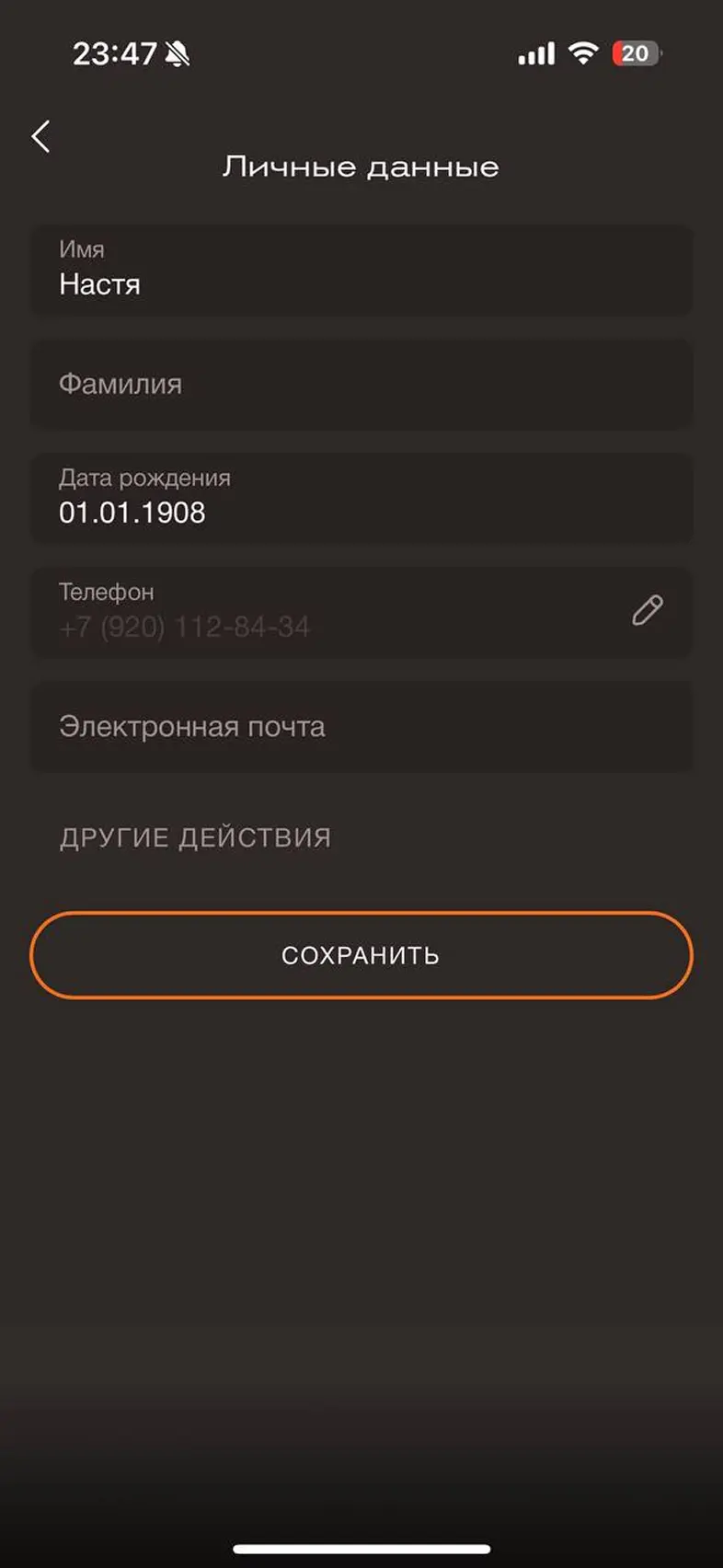The image size is (723, 1568).
Task: Focus the Электронная почта field
Action: coord(361,726)
